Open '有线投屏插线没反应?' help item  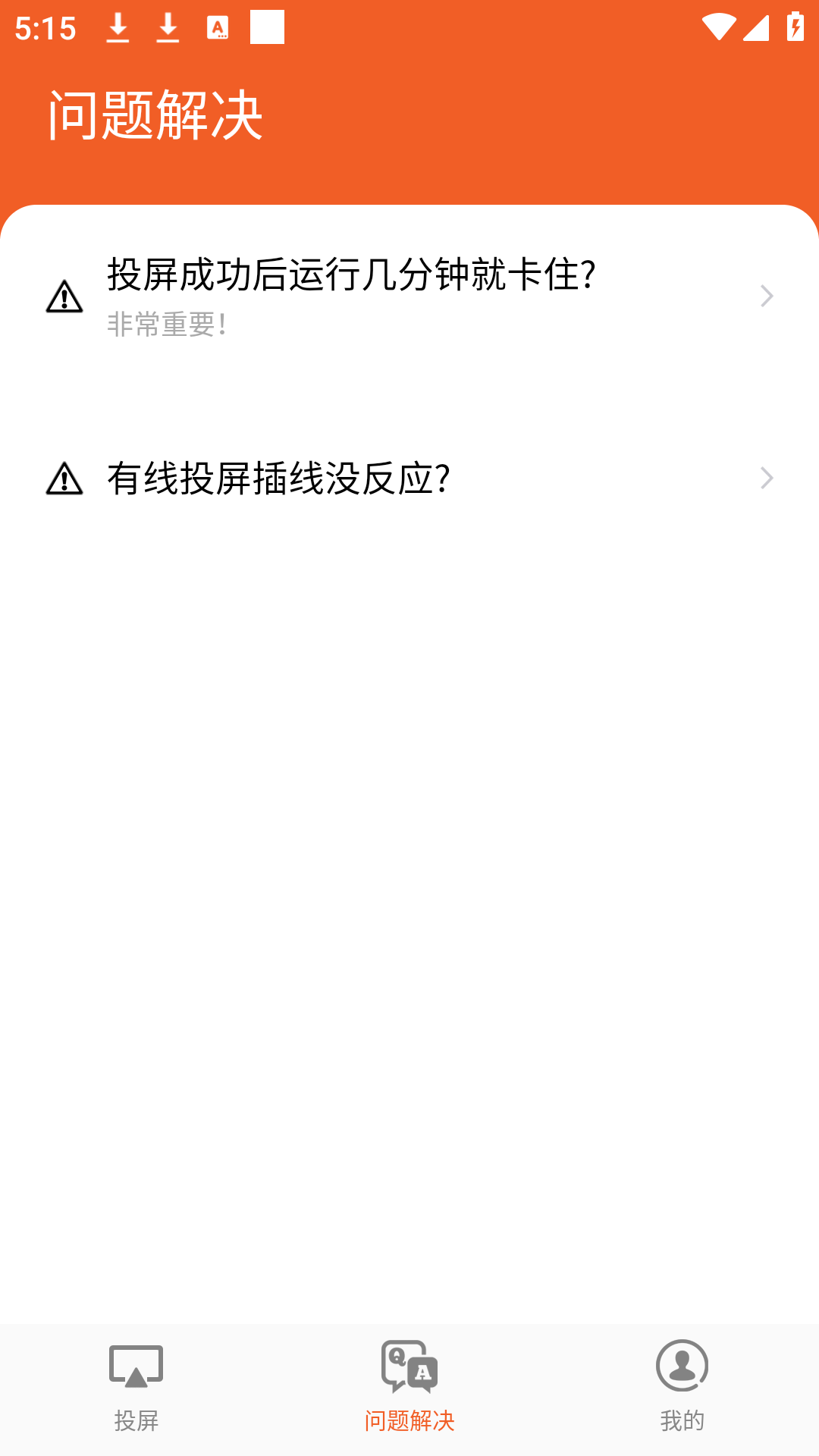pos(409,479)
